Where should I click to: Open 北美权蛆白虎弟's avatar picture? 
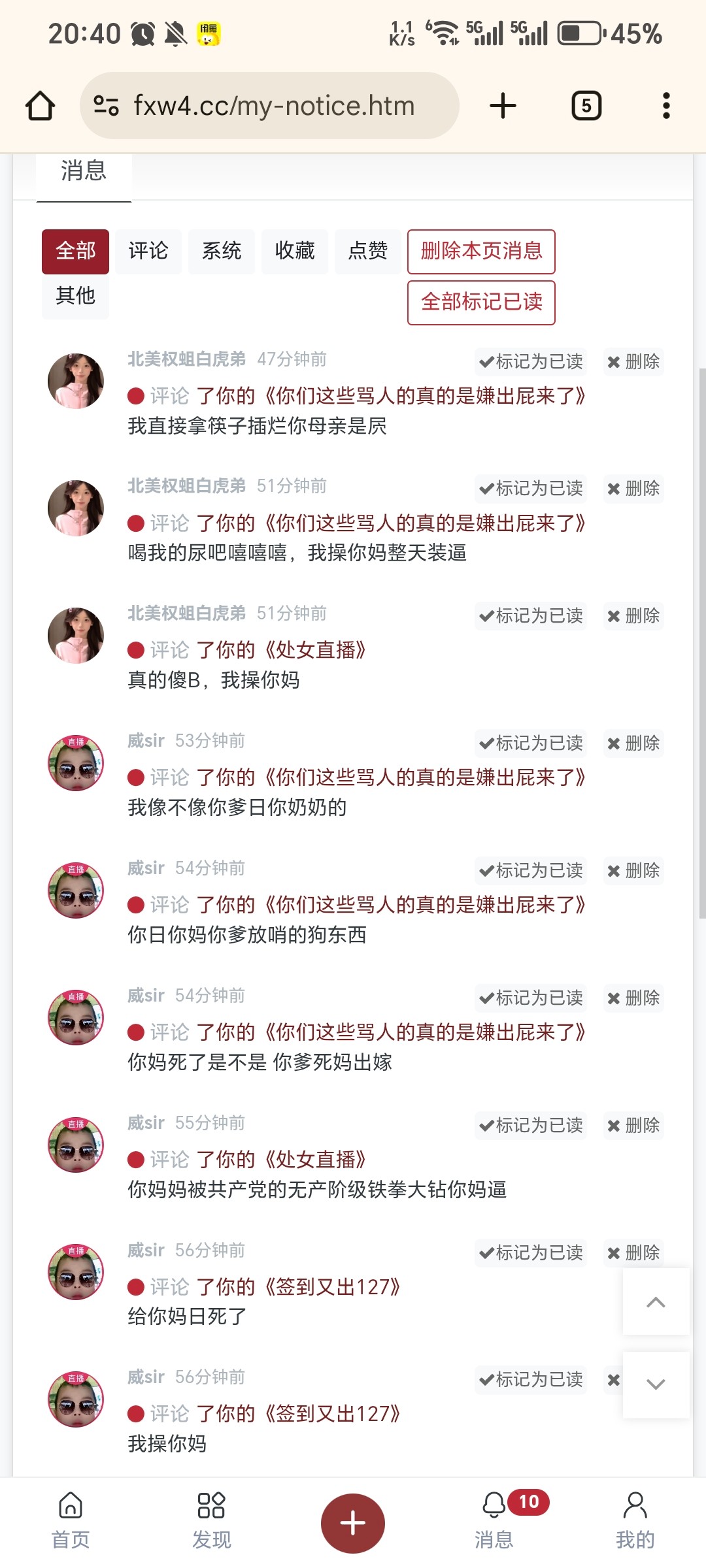tap(75, 380)
